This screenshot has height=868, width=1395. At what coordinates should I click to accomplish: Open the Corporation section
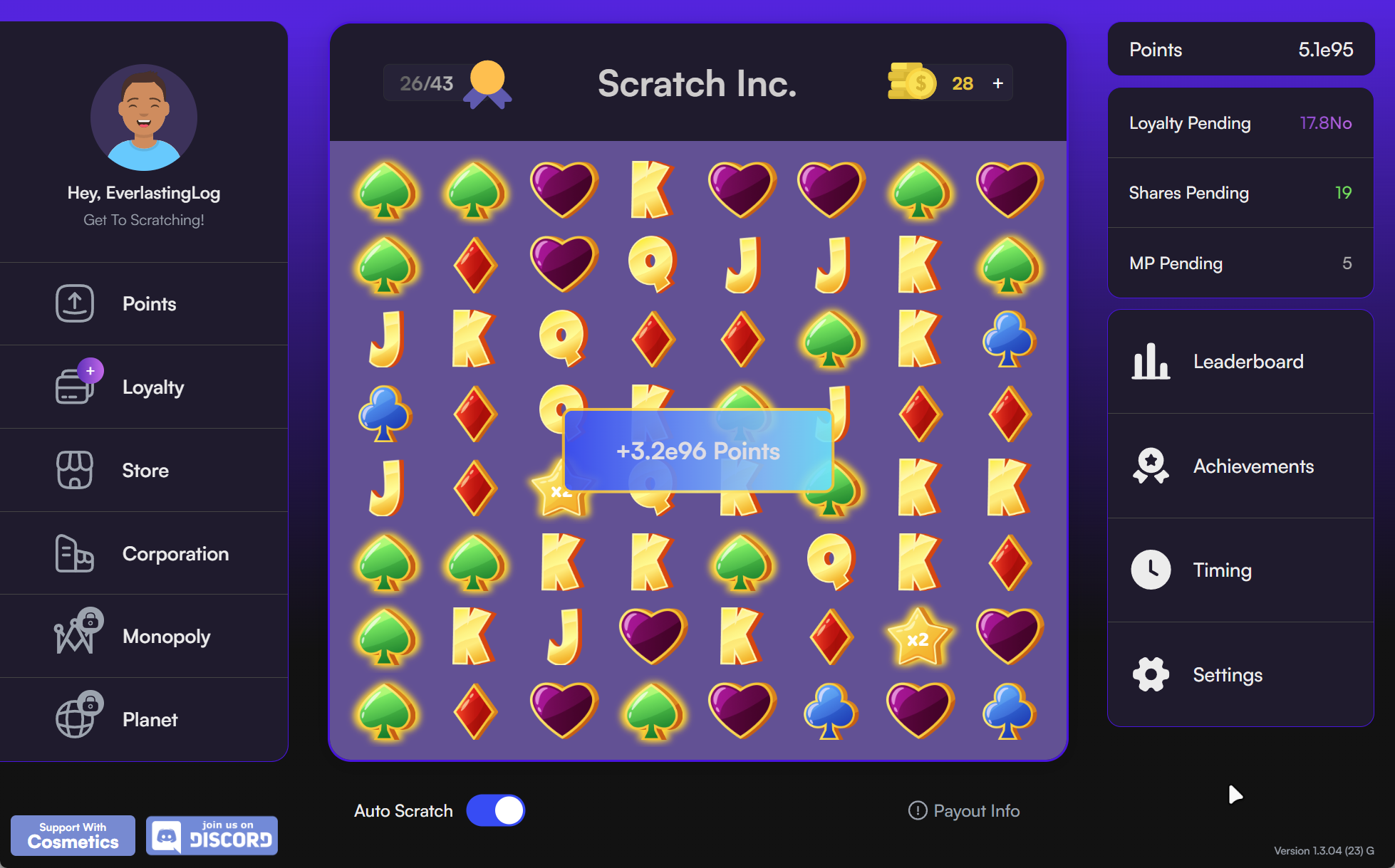(x=144, y=554)
